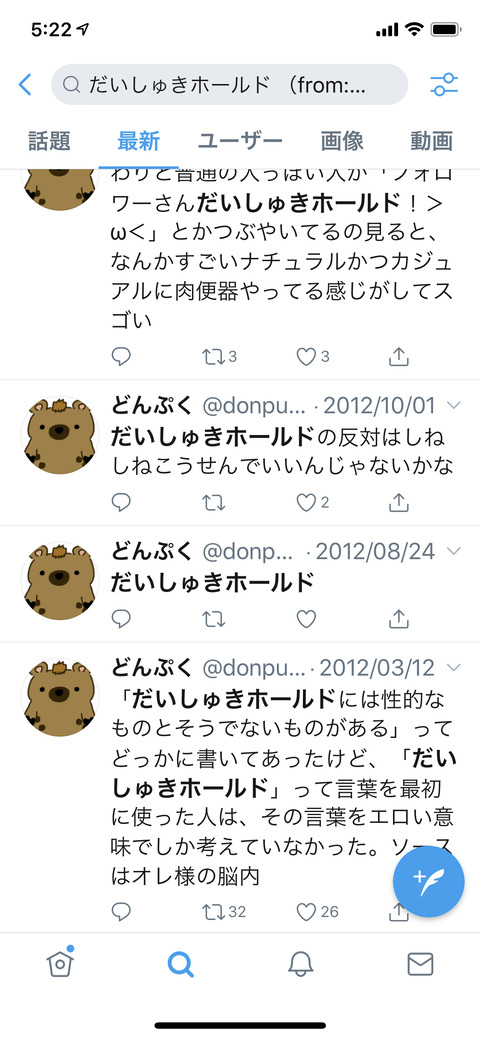
Task: Open the search filter settings icon
Action: (444, 85)
